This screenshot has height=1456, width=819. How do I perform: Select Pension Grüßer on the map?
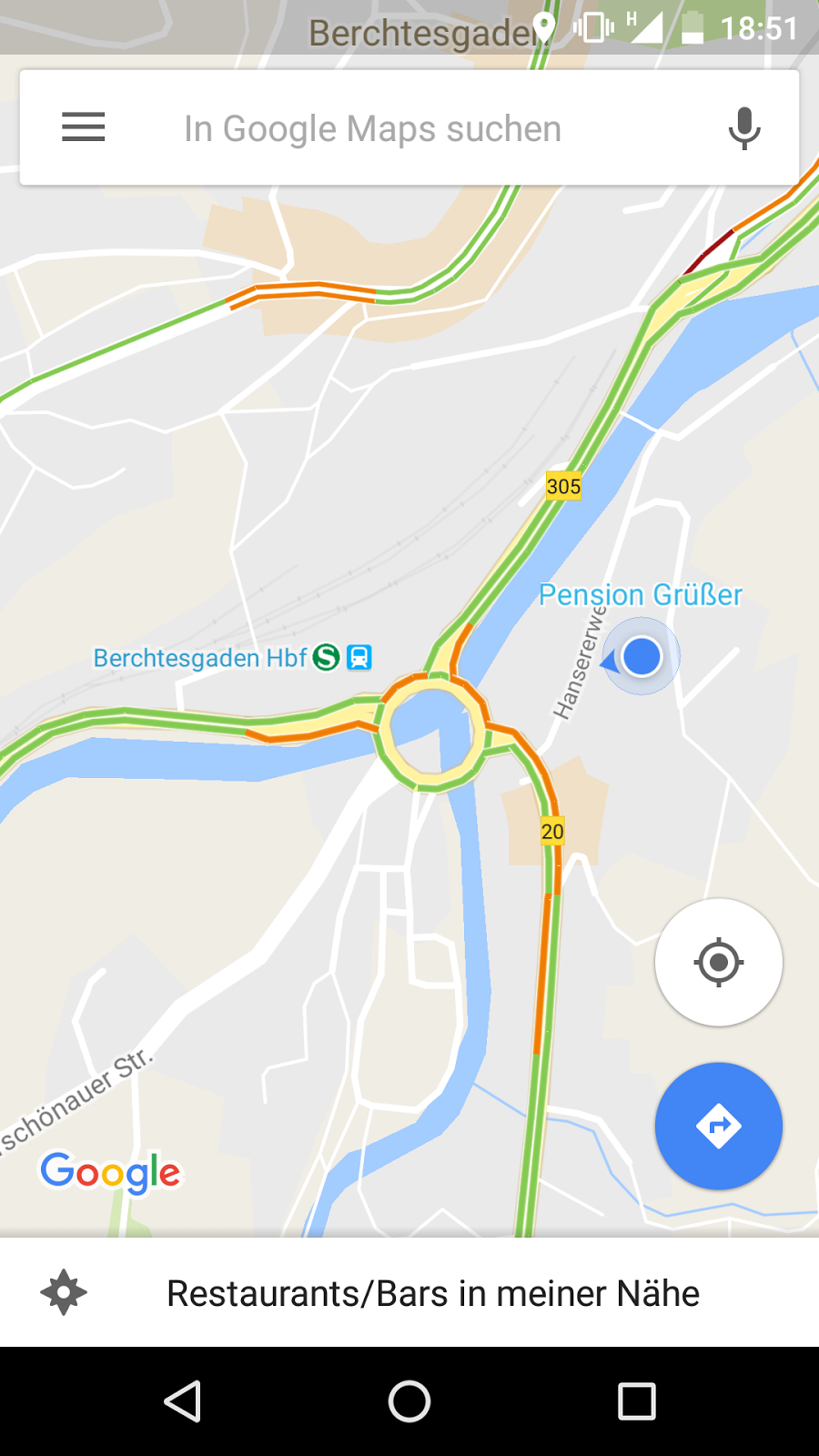coord(640,595)
